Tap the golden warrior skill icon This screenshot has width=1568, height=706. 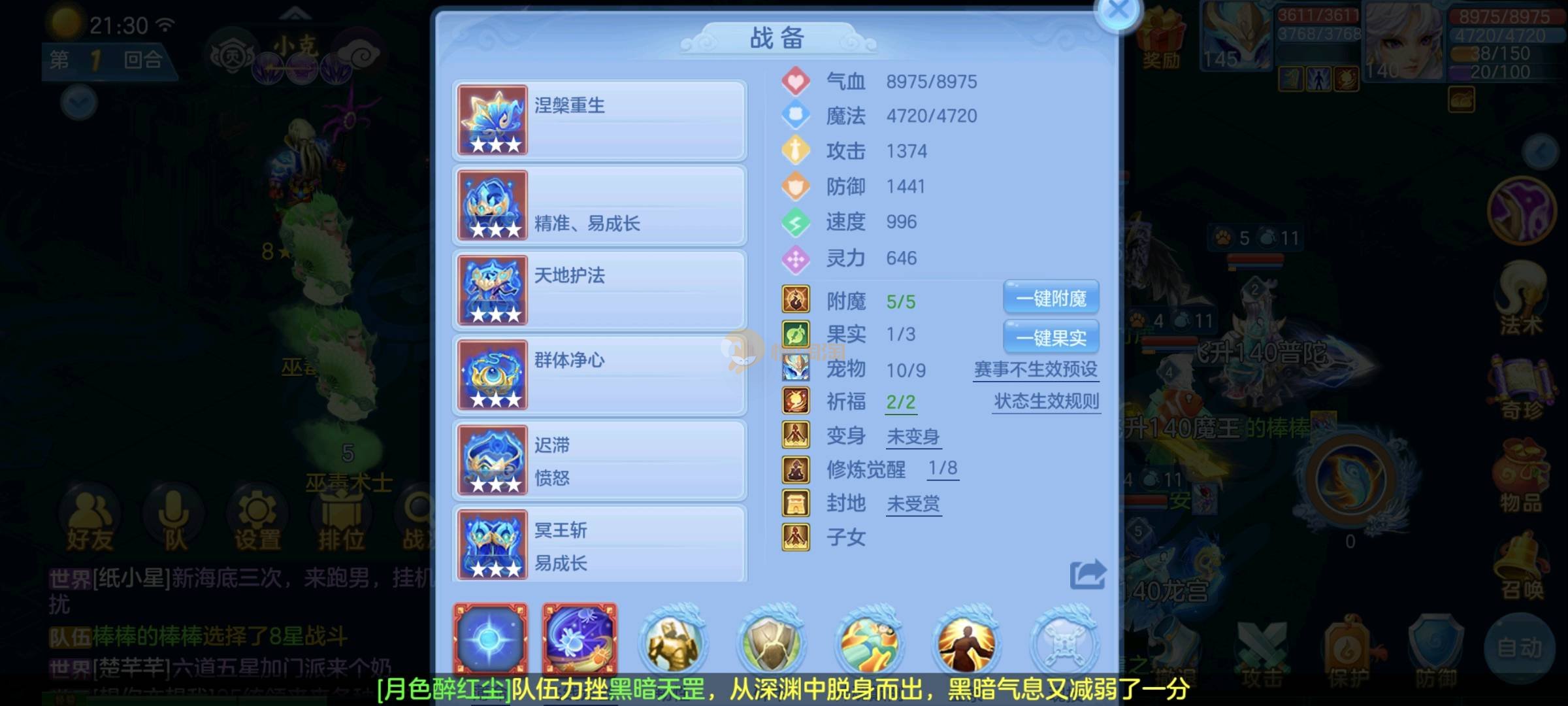(673, 642)
